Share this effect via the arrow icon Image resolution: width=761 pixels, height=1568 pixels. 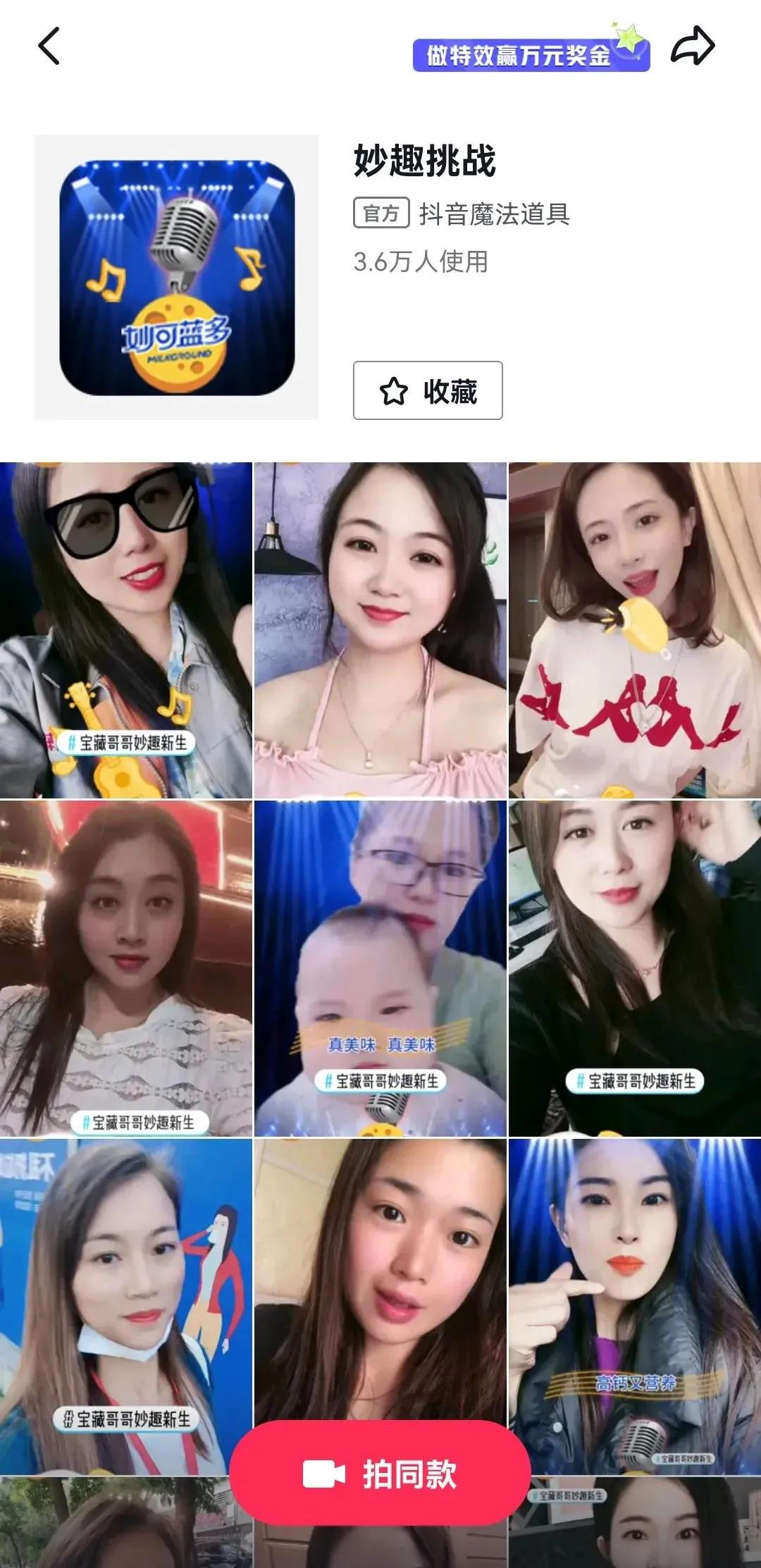[x=692, y=47]
